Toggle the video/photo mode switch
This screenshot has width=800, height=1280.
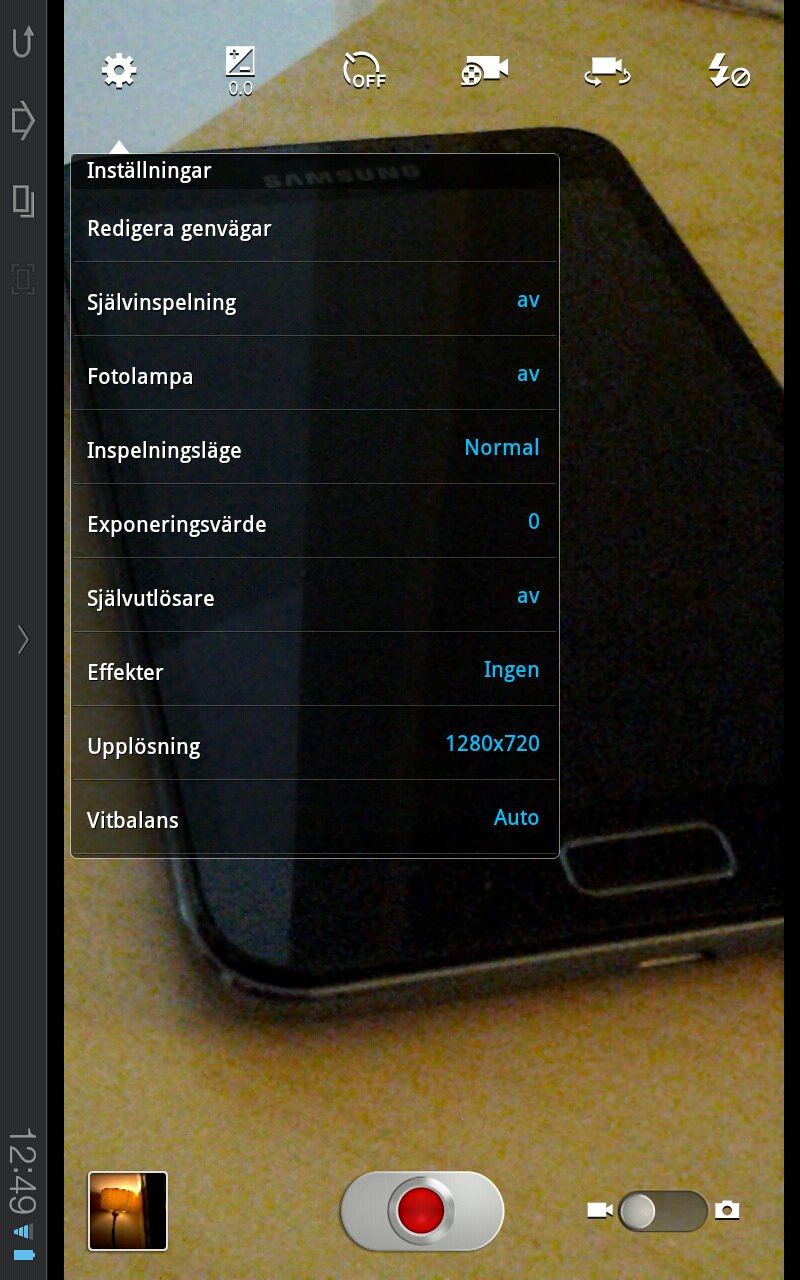[663, 1211]
